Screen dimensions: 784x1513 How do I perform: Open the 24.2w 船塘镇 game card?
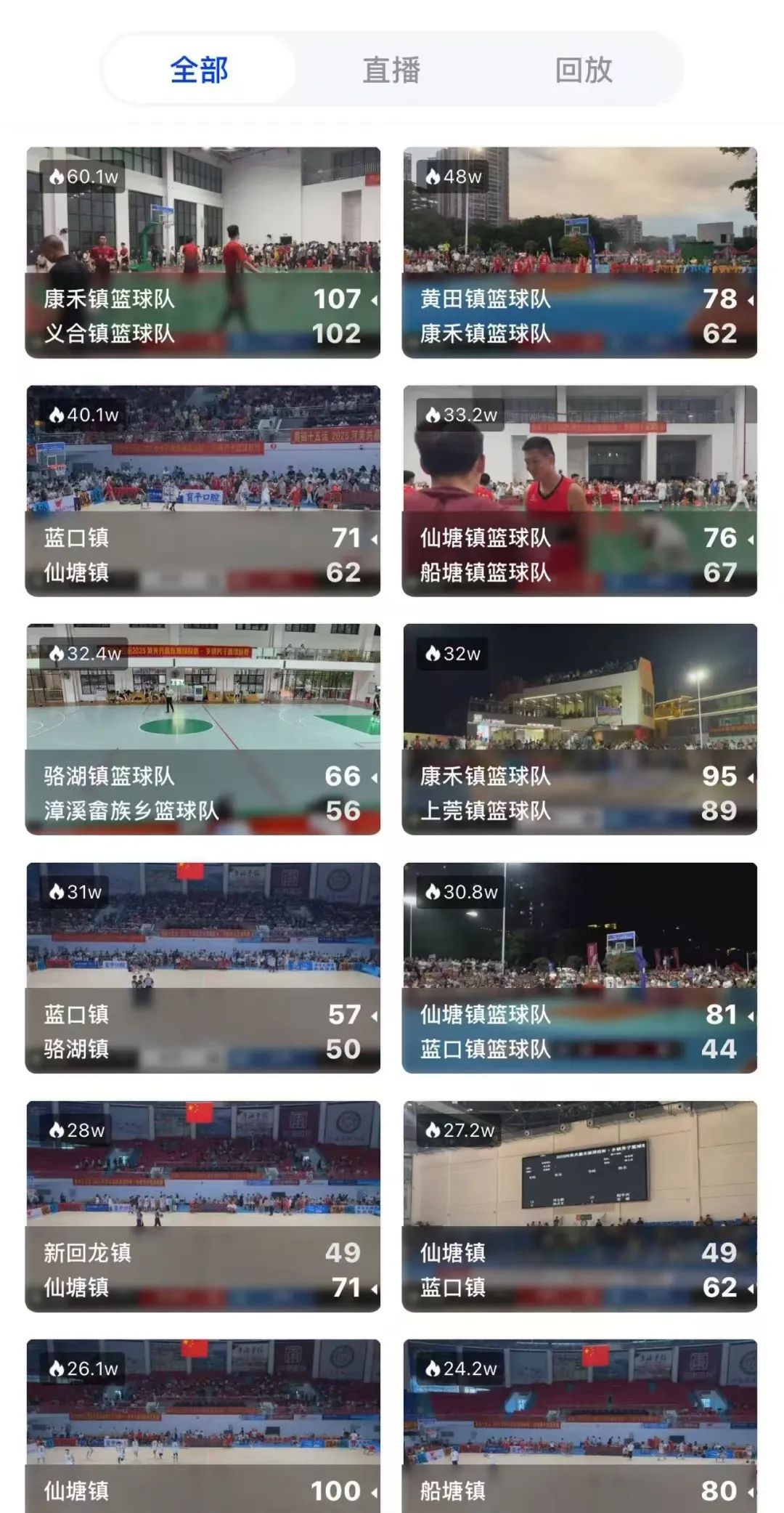pos(579,1425)
